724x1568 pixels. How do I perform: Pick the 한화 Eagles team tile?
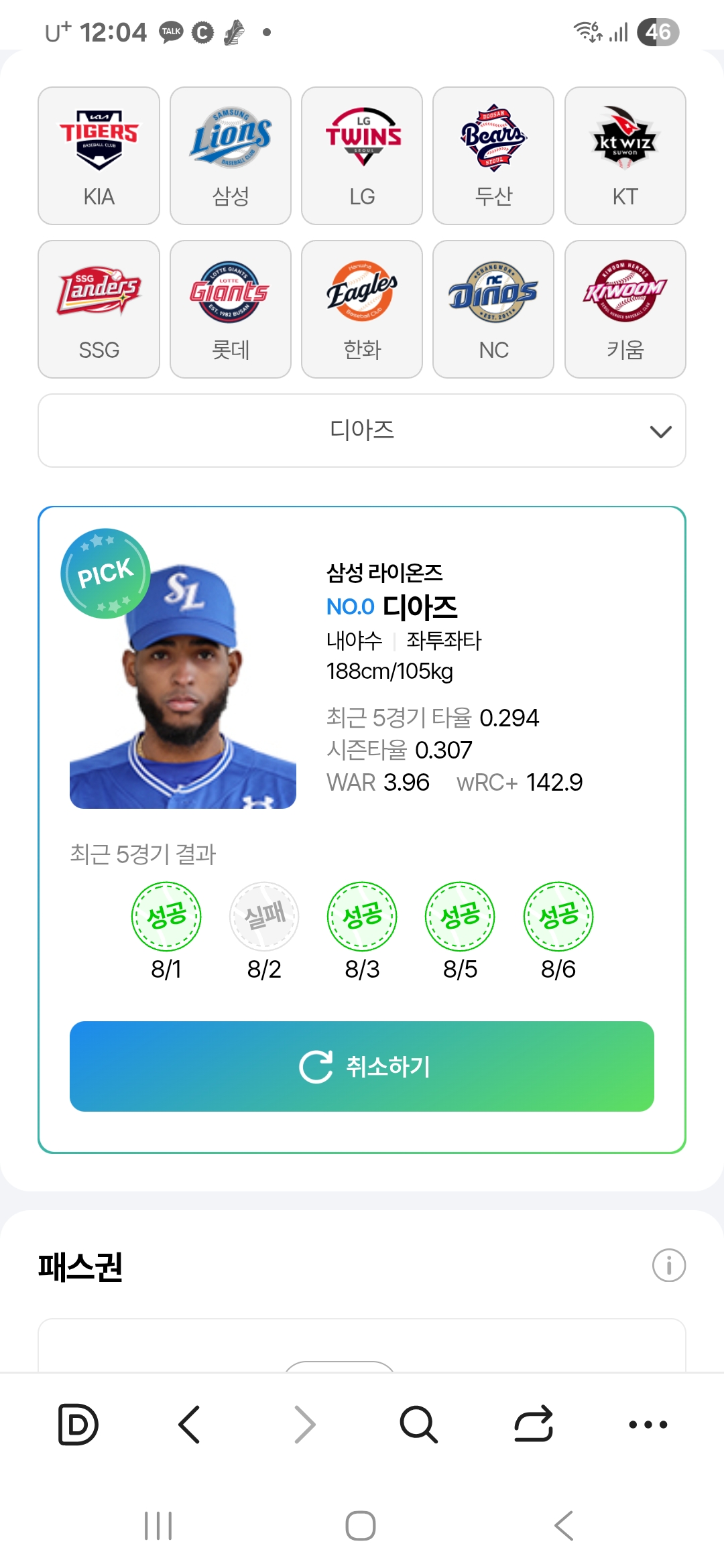[362, 309]
